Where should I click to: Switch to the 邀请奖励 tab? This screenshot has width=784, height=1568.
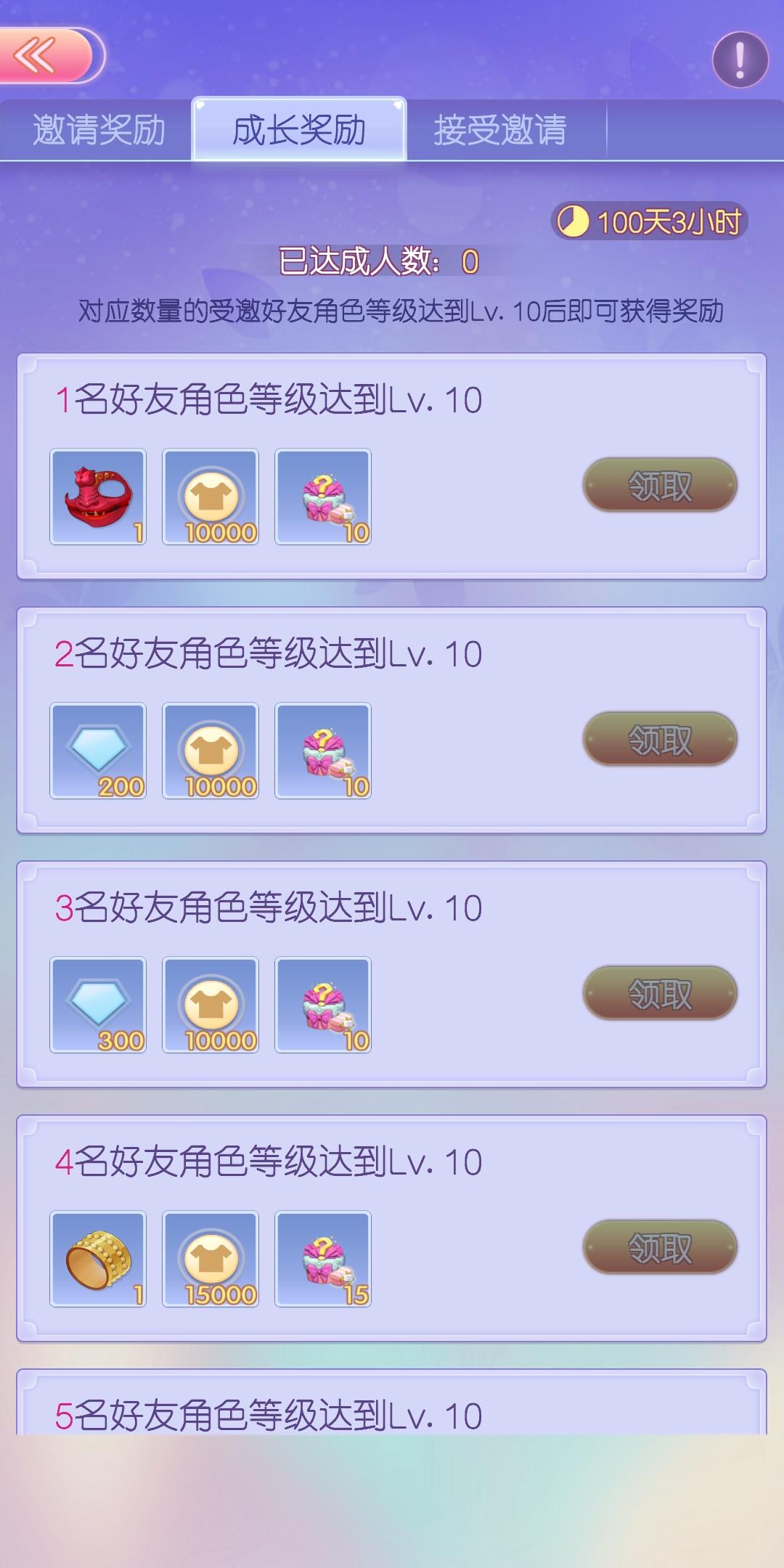(x=98, y=129)
